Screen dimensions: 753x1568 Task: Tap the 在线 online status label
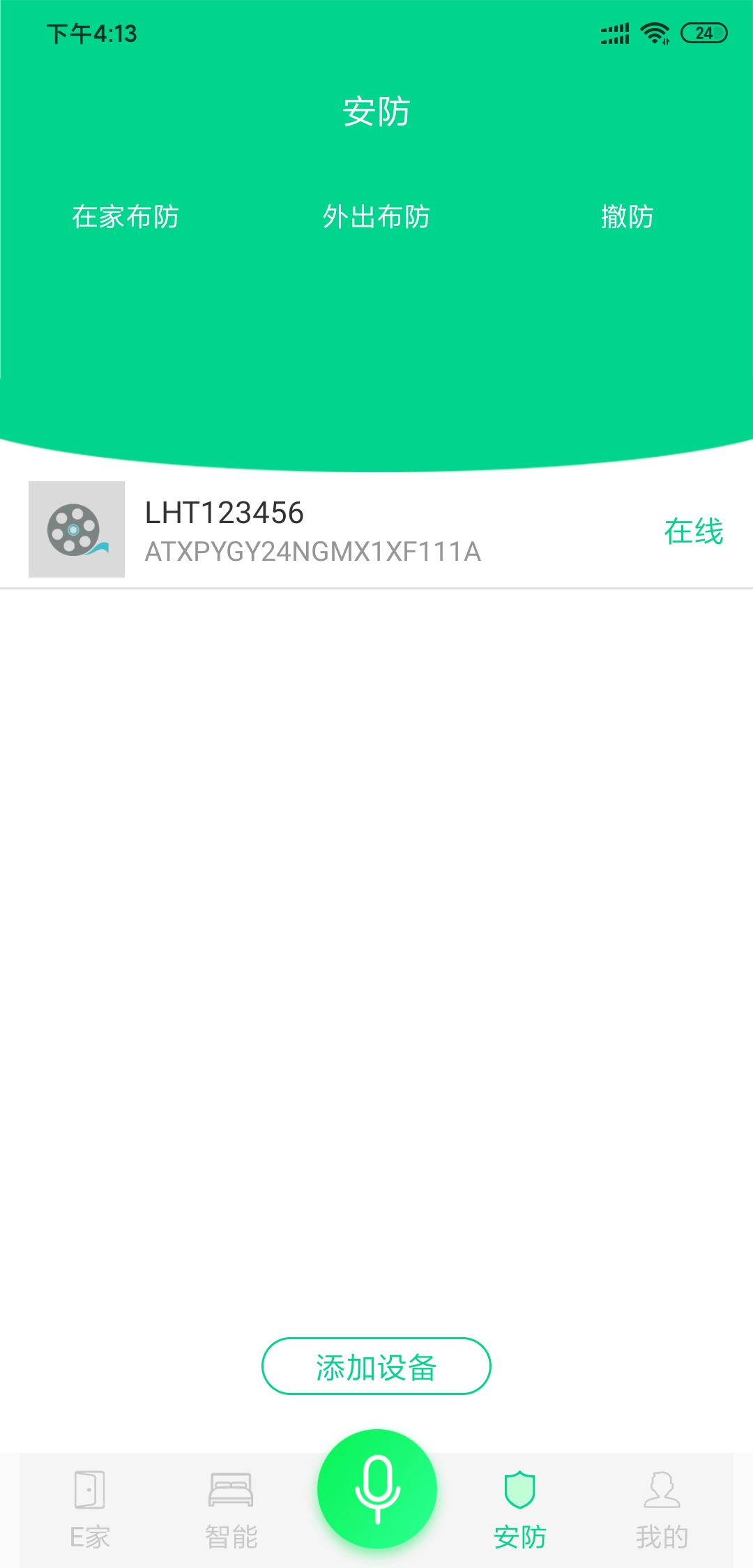(x=692, y=530)
